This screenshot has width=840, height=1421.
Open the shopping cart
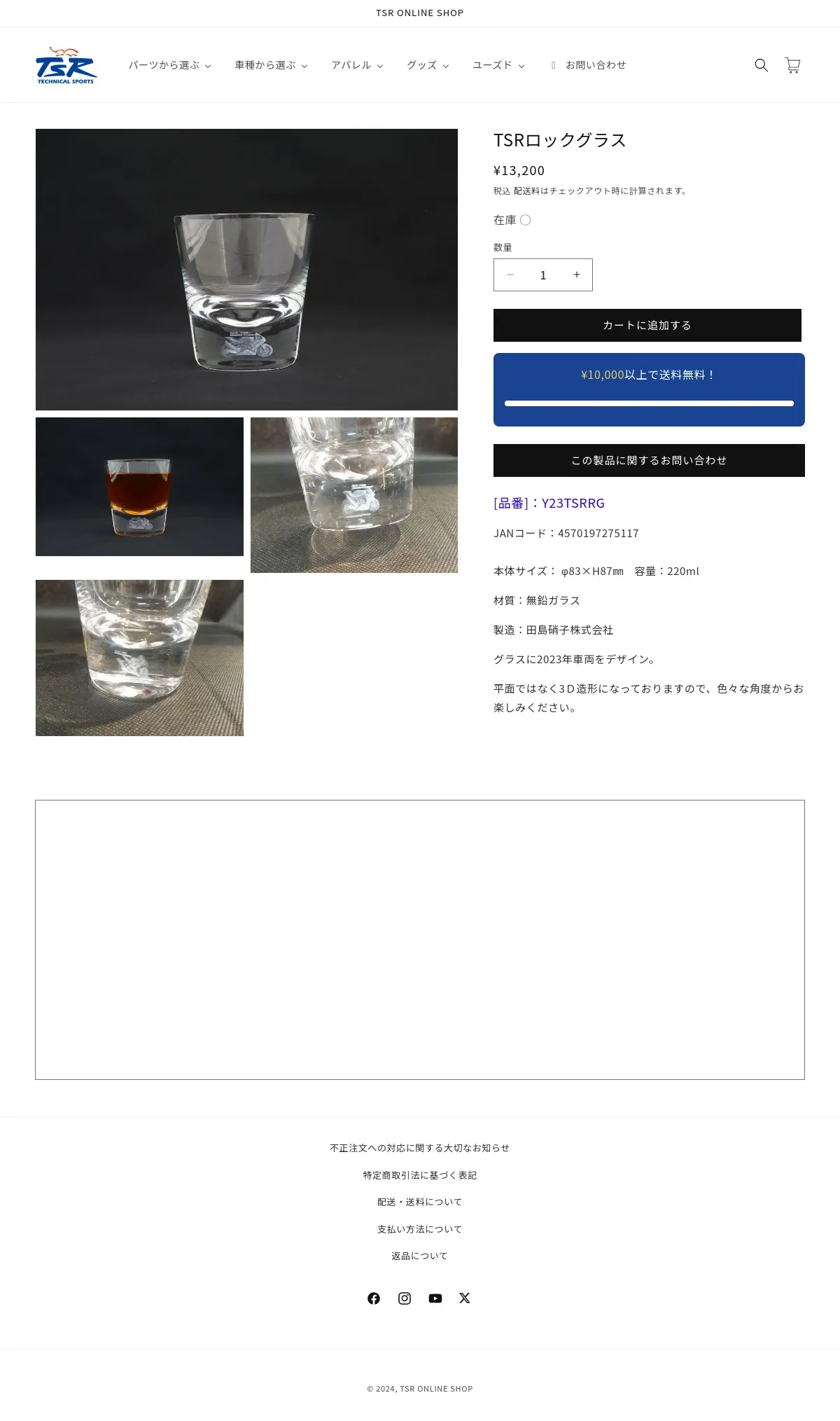[x=792, y=65]
